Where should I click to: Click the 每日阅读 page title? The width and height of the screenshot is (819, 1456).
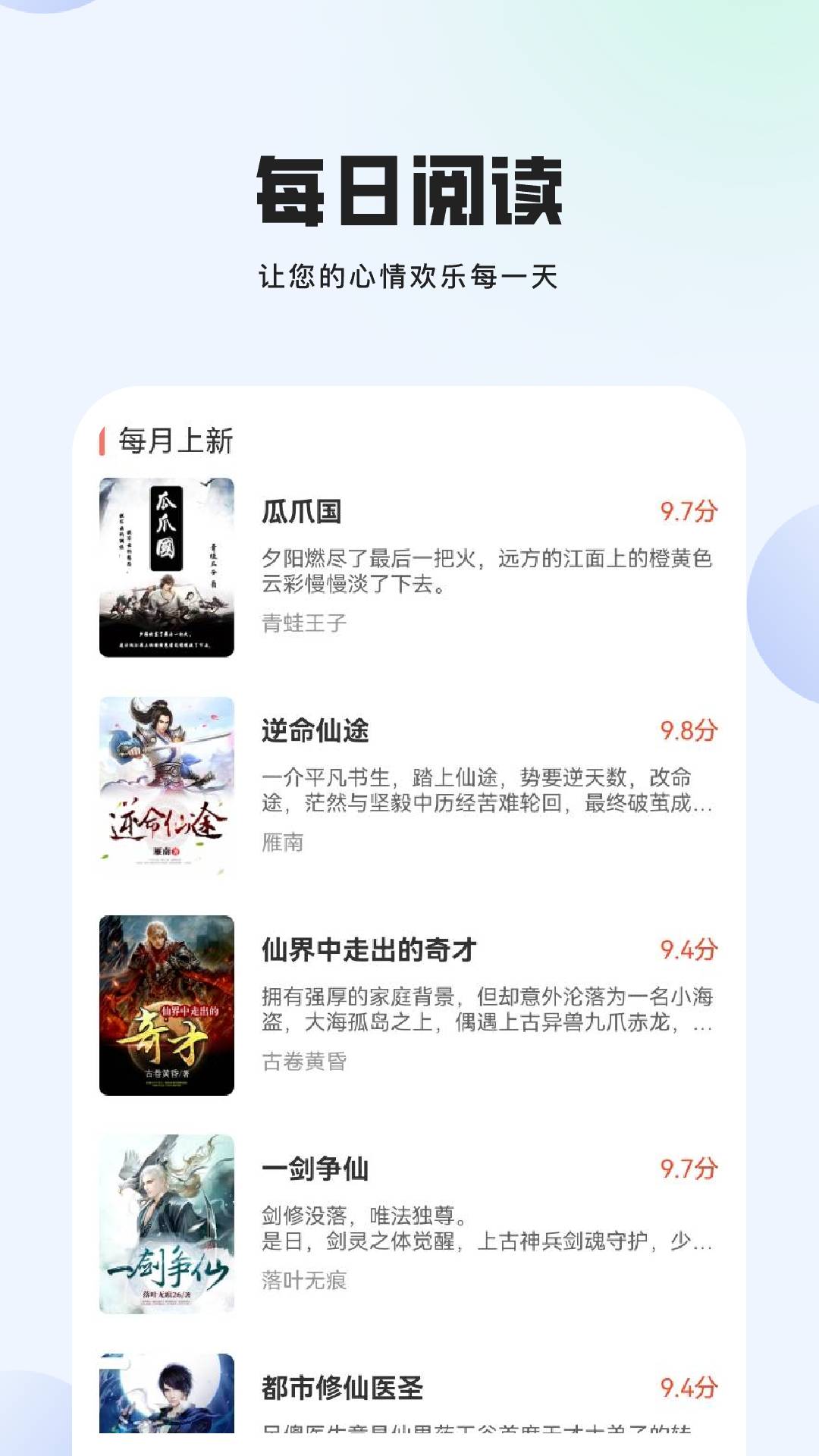[409, 190]
